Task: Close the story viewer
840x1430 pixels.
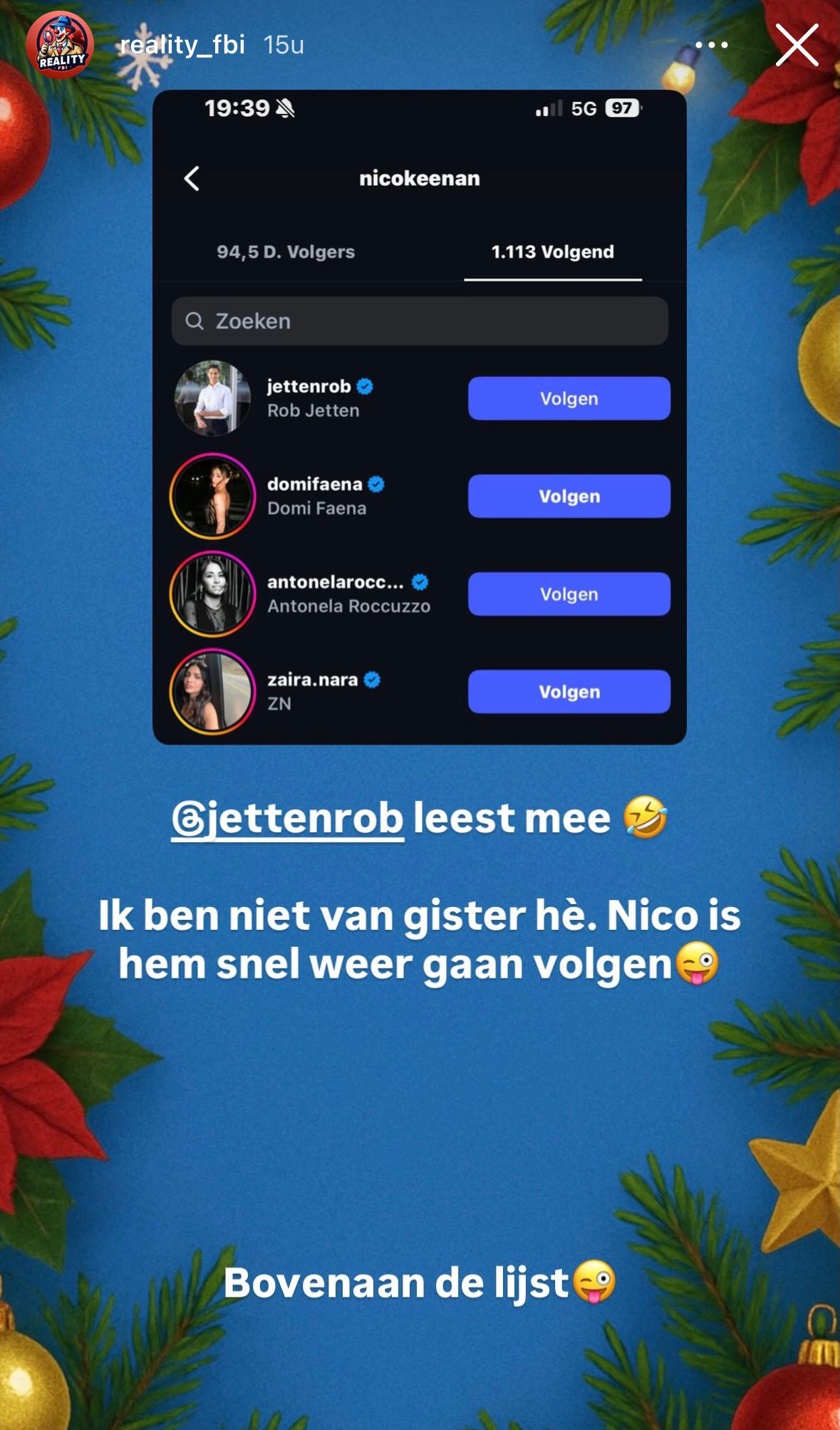Action: pos(797,45)
